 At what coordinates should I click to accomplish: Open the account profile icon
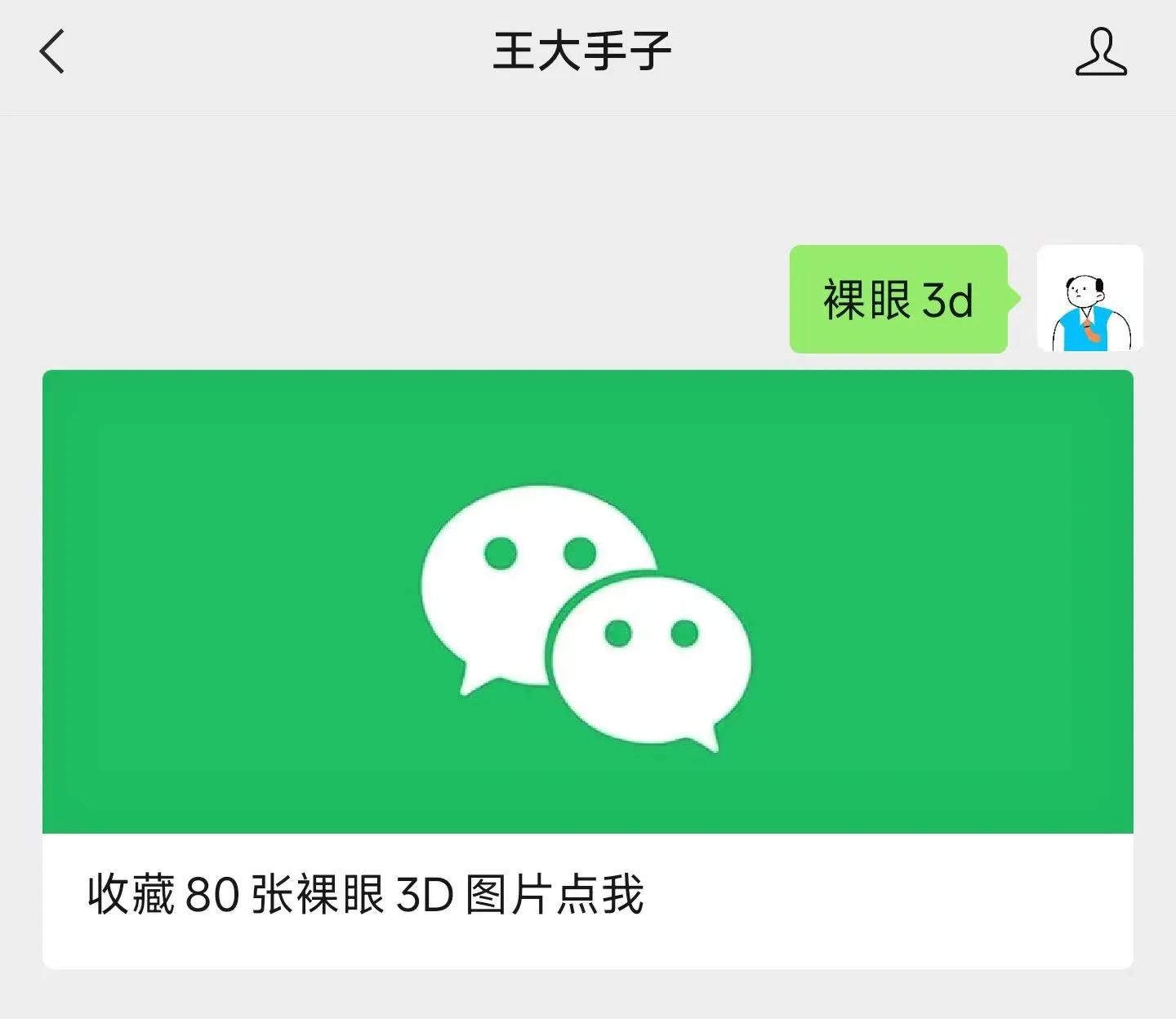tap(1101, 52)
